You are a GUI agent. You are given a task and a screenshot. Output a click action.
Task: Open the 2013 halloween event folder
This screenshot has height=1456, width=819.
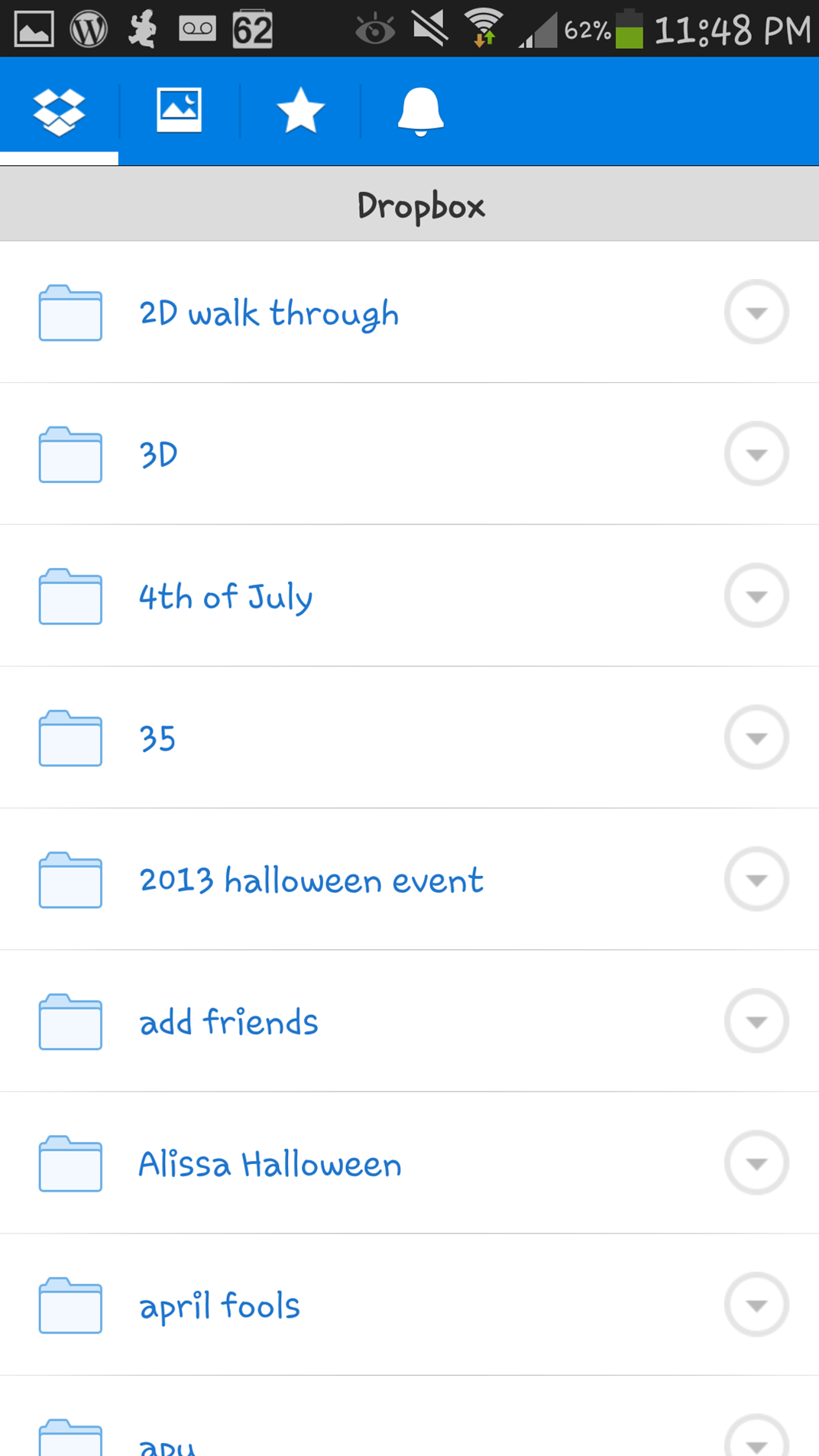[x=311, y=880]
